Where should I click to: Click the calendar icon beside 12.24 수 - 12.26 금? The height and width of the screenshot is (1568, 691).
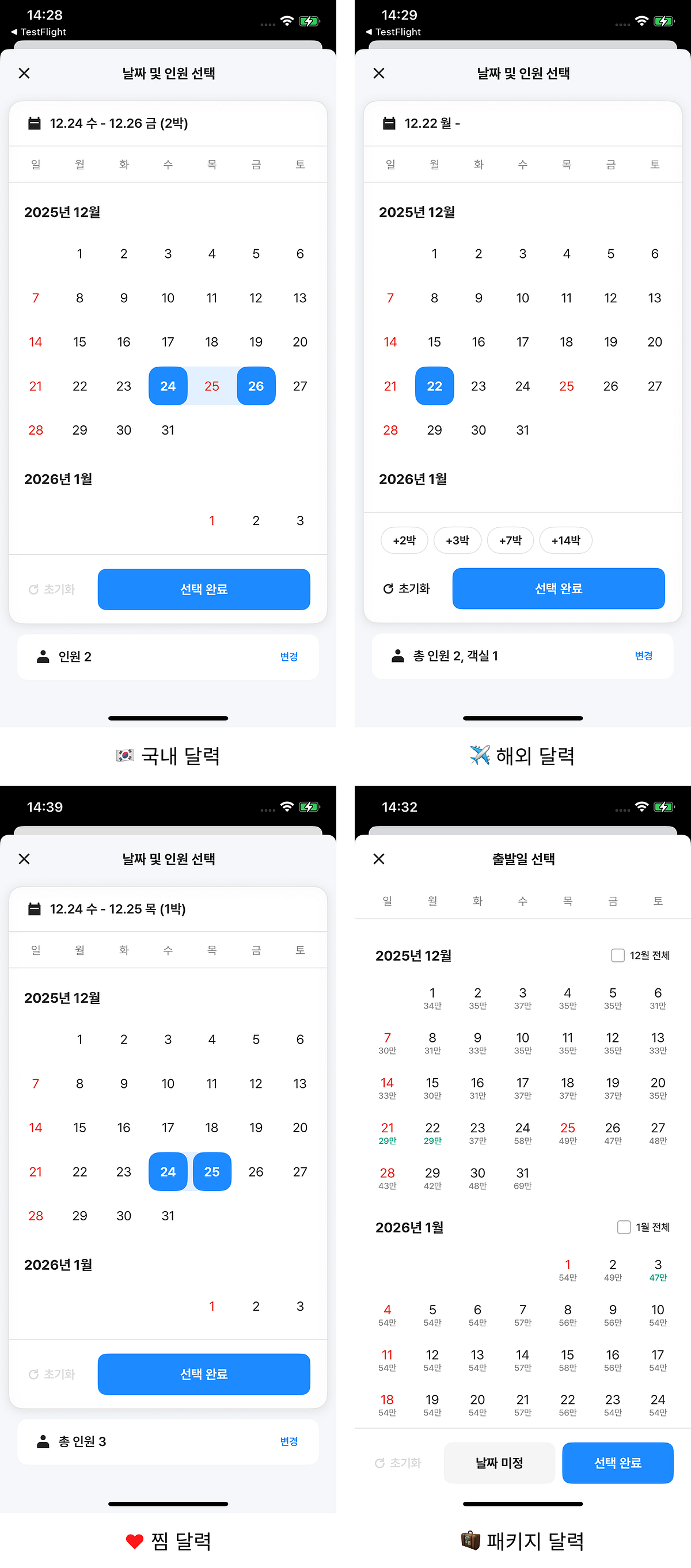35,123
